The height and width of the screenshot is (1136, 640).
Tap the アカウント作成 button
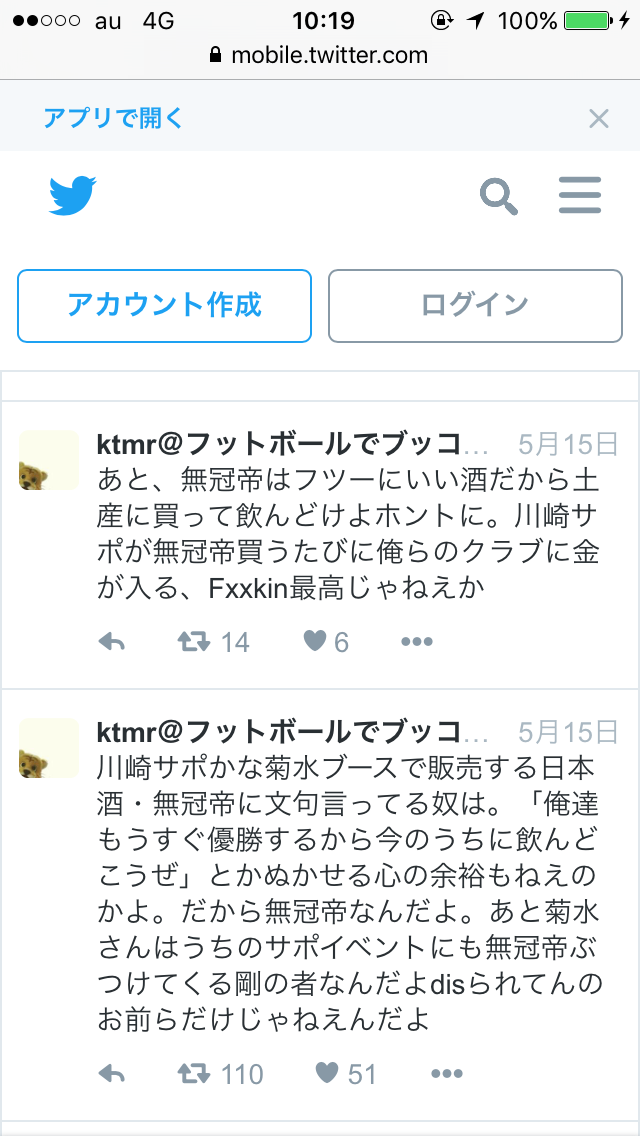164,305
